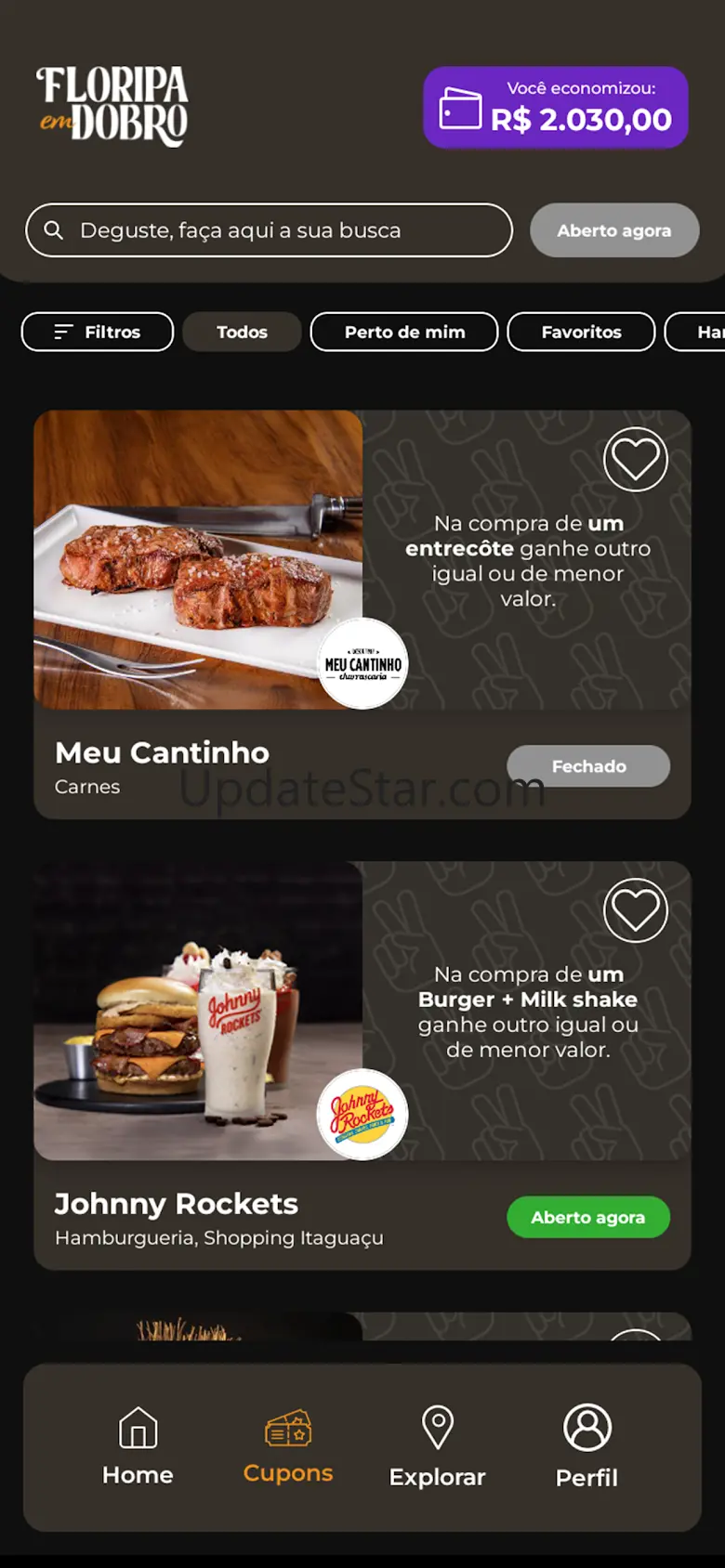Select the Todos chip
This screenshot has width=725, height=1568.
[x=242, y=332]
